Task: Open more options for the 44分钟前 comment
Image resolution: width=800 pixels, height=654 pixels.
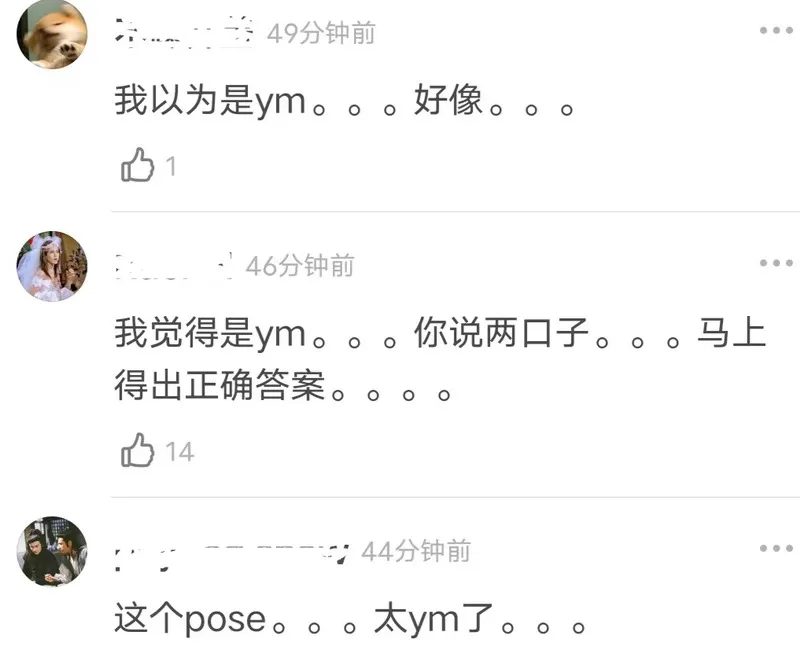Action: [x=775, y=548]
